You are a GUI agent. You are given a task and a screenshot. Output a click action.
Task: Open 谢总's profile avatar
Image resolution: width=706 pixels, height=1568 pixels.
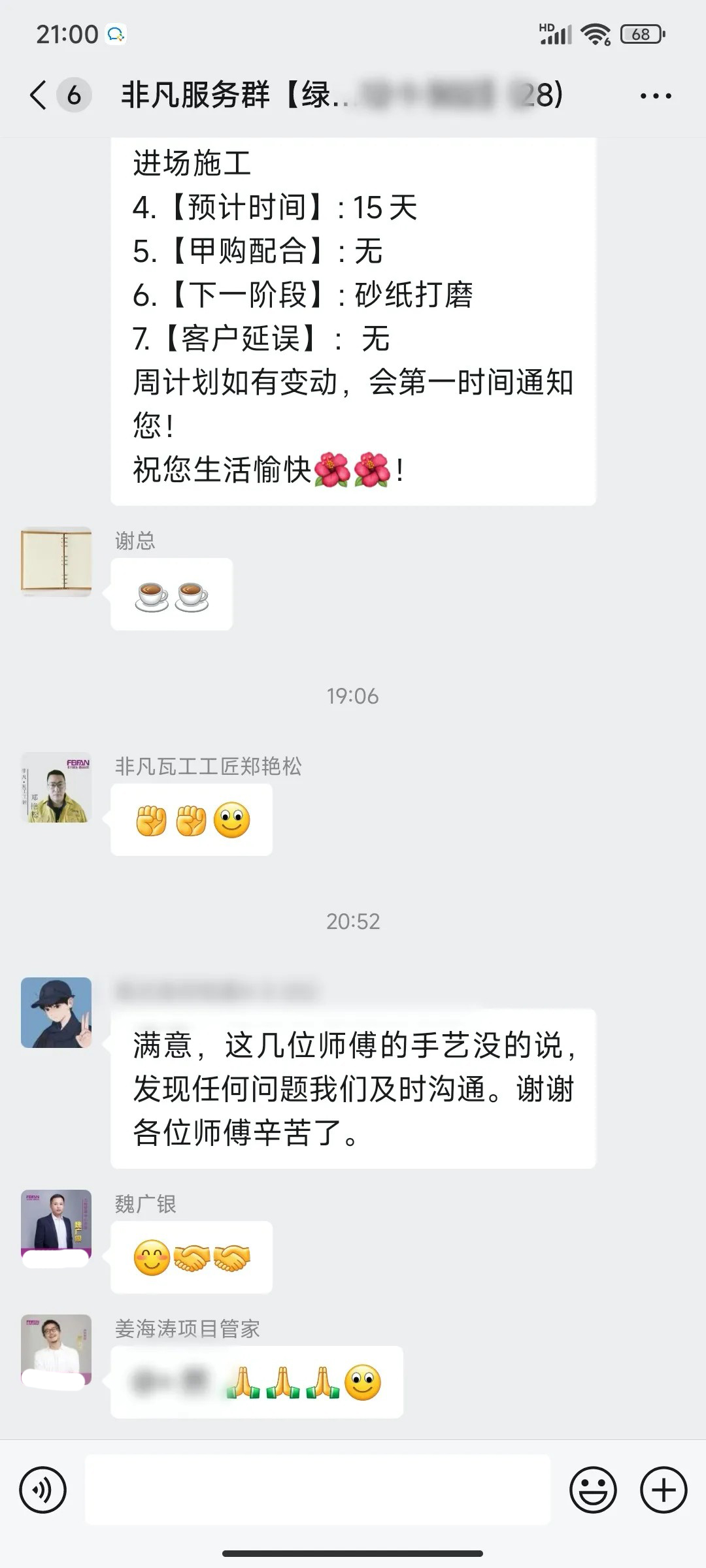pyautogui.click(x=56, y=562)
